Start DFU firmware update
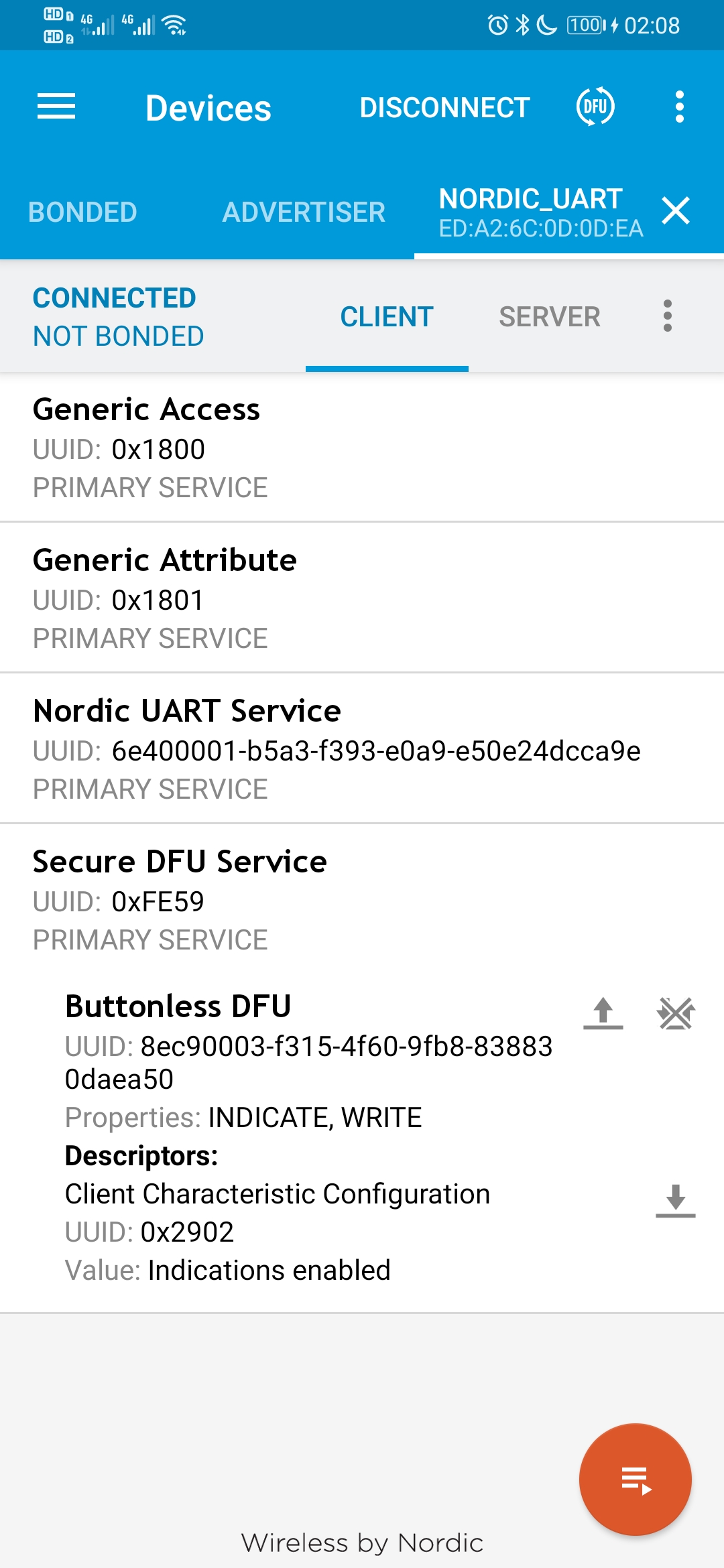 (595, 107)
